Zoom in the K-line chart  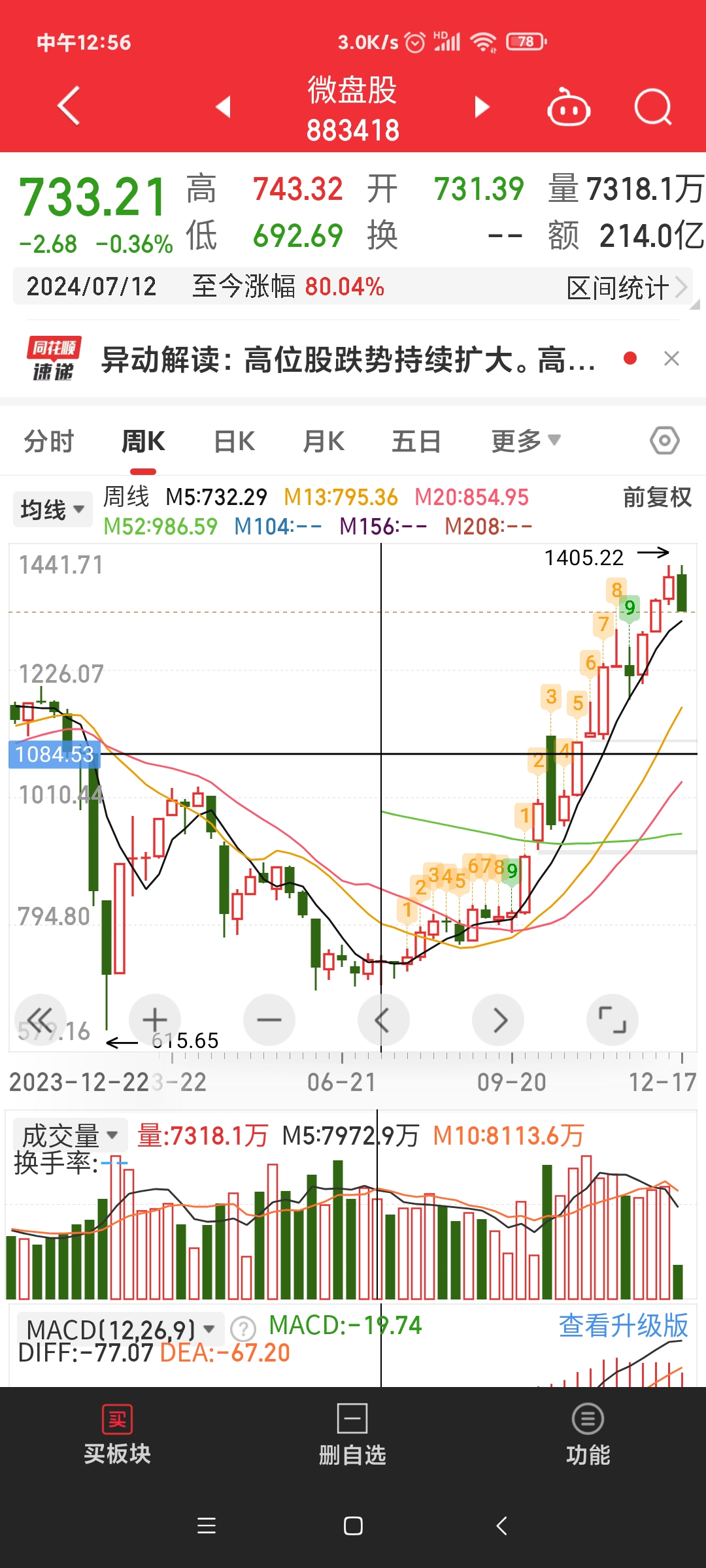point(155,1020)
